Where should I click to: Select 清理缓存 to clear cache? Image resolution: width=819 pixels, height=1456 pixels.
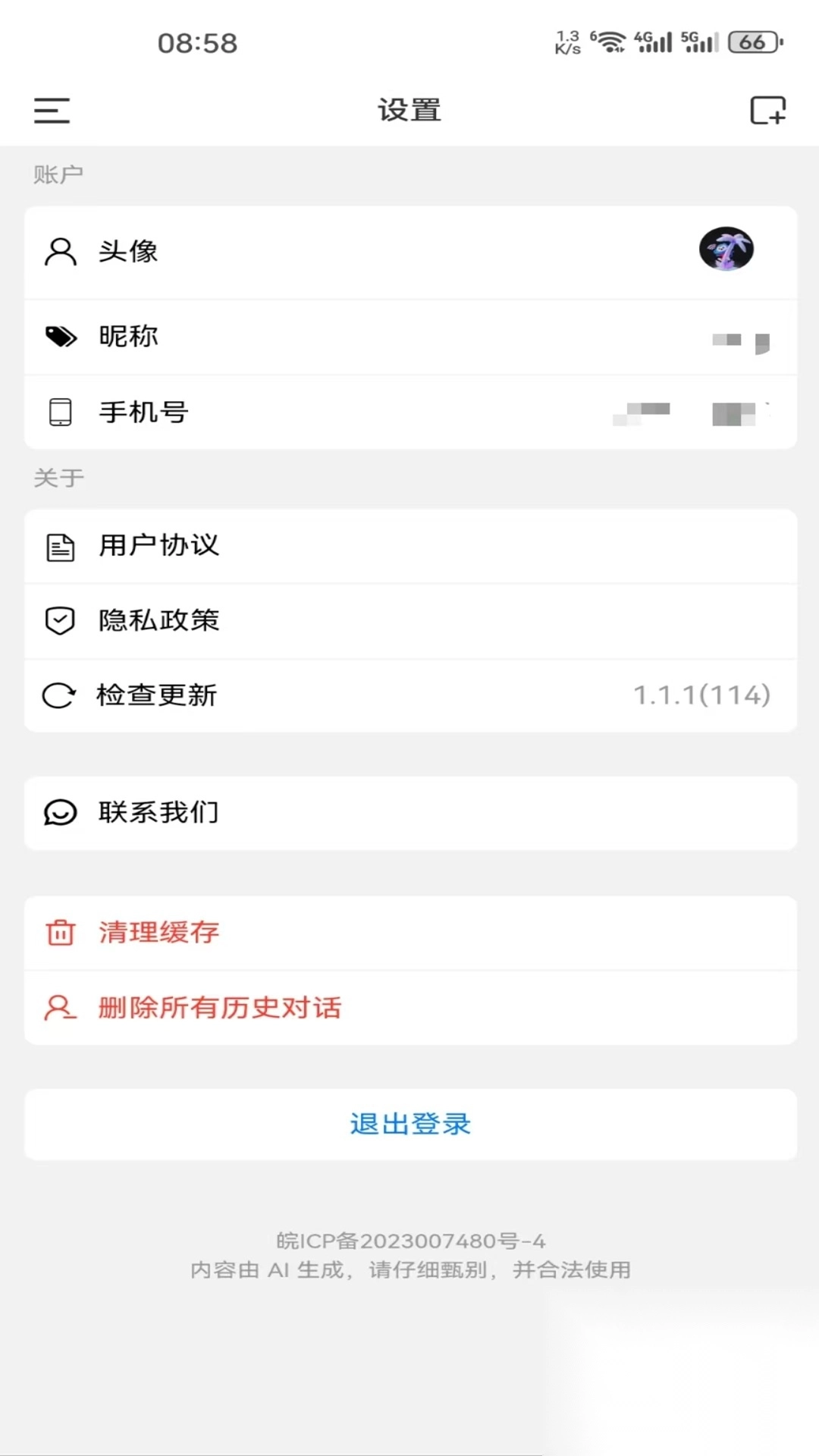click(x=157, y=932)
